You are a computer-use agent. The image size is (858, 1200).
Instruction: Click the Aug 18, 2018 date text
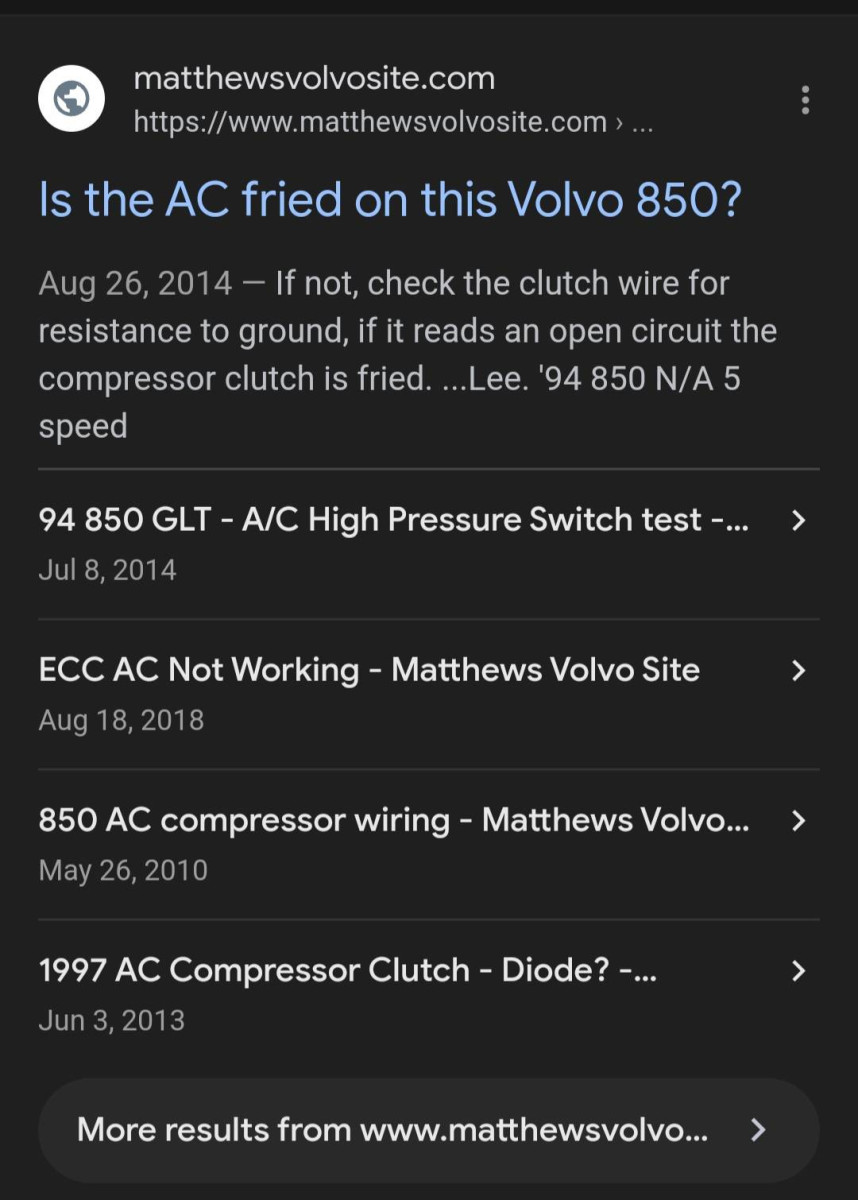pyautogui.click(x=122, y=720)
